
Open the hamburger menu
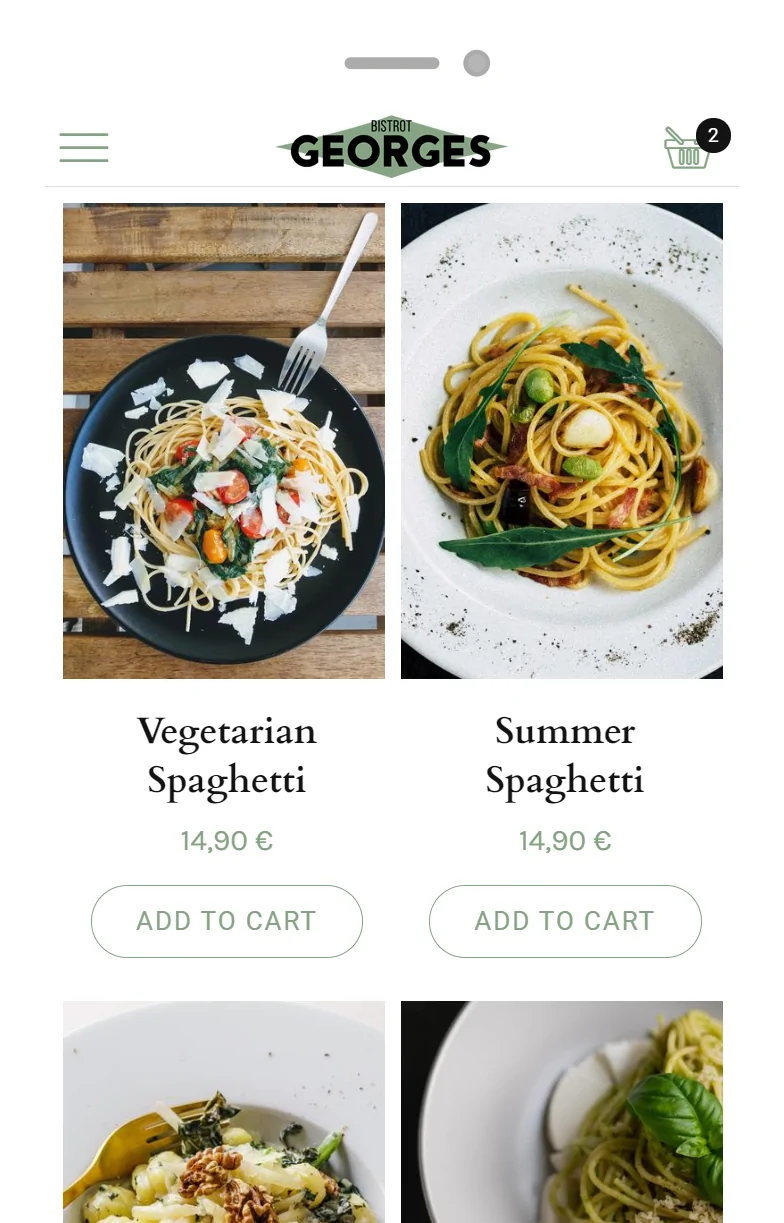click(84, 148)
